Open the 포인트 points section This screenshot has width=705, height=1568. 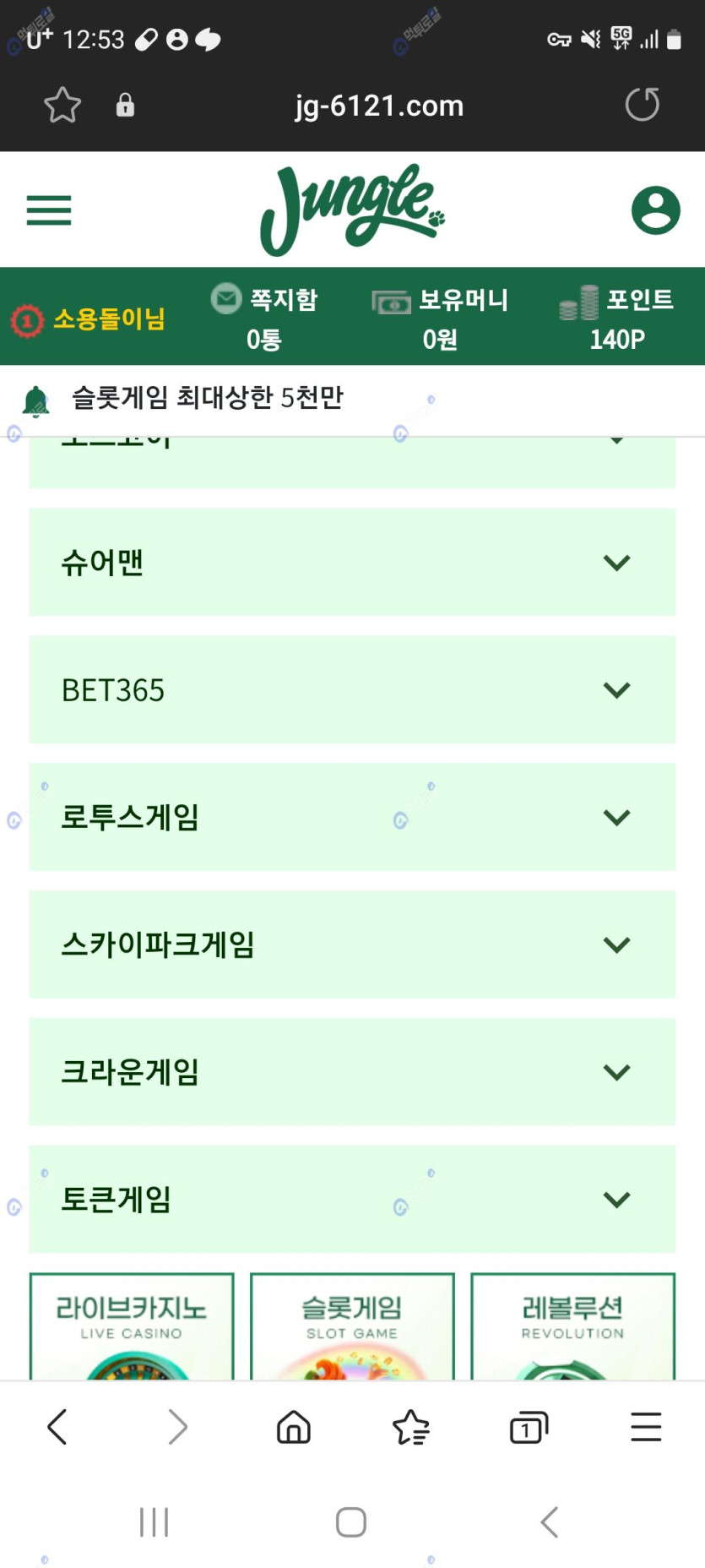point(617,317)
